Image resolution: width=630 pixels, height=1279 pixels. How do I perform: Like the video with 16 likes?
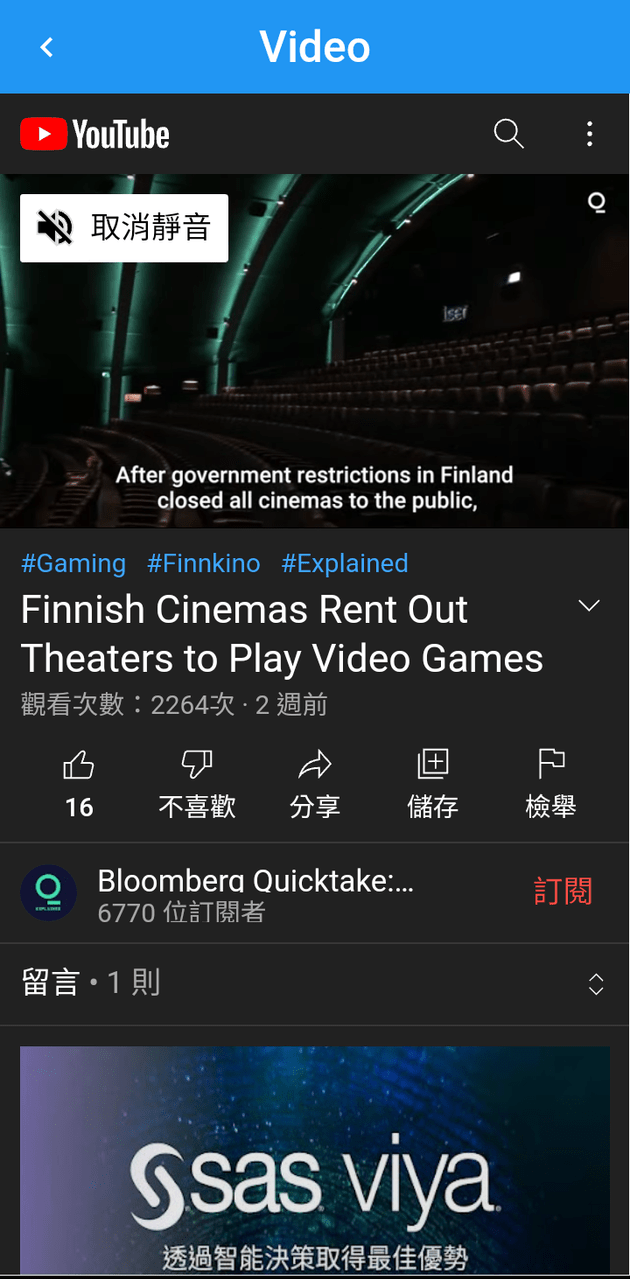pyautogui.click(x=79, y=786)
